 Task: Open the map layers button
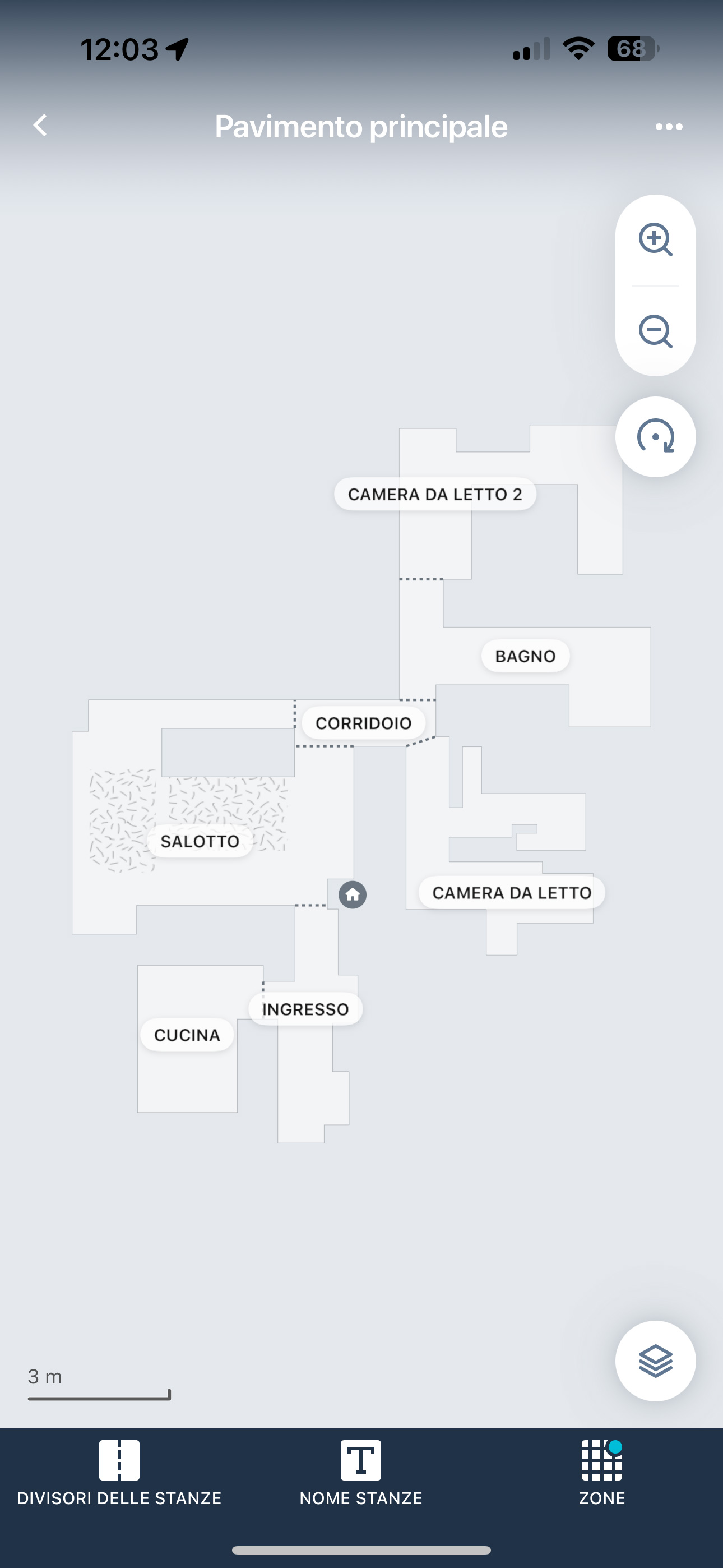(655, 1361)
